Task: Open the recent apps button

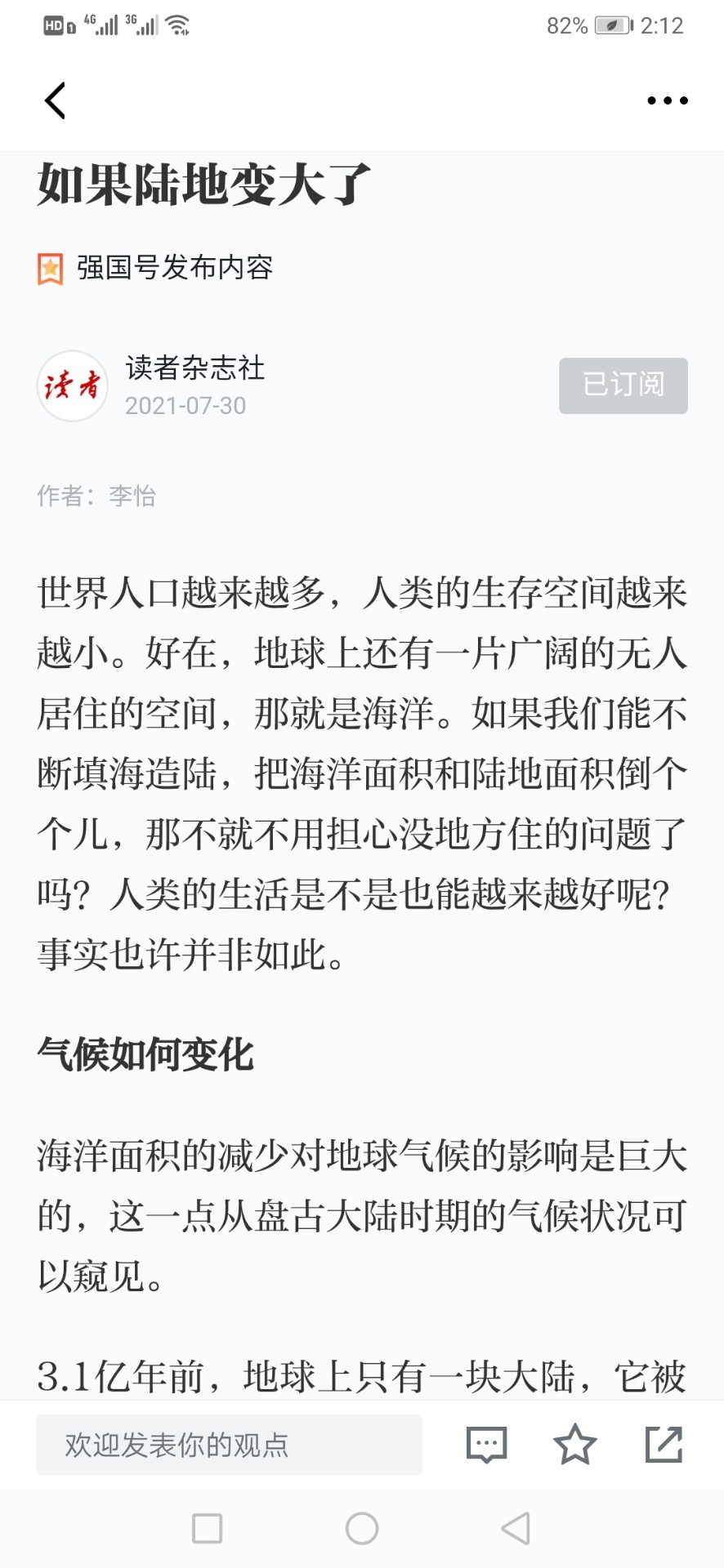Action: coord(207,1528)
